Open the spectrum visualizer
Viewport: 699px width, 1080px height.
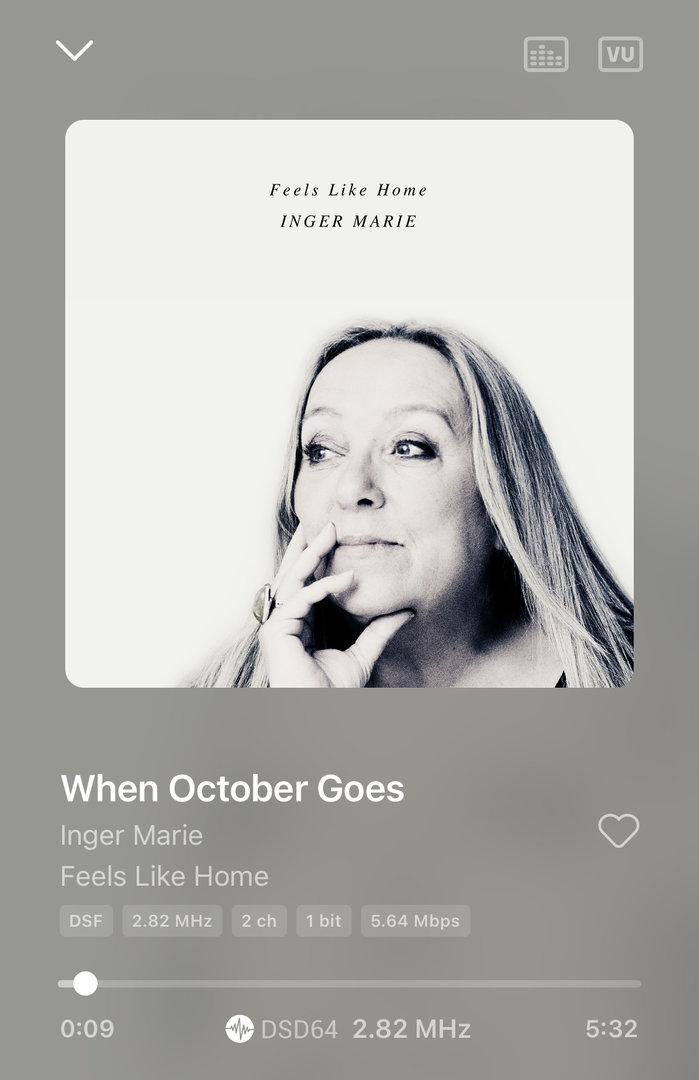[546, 54]
